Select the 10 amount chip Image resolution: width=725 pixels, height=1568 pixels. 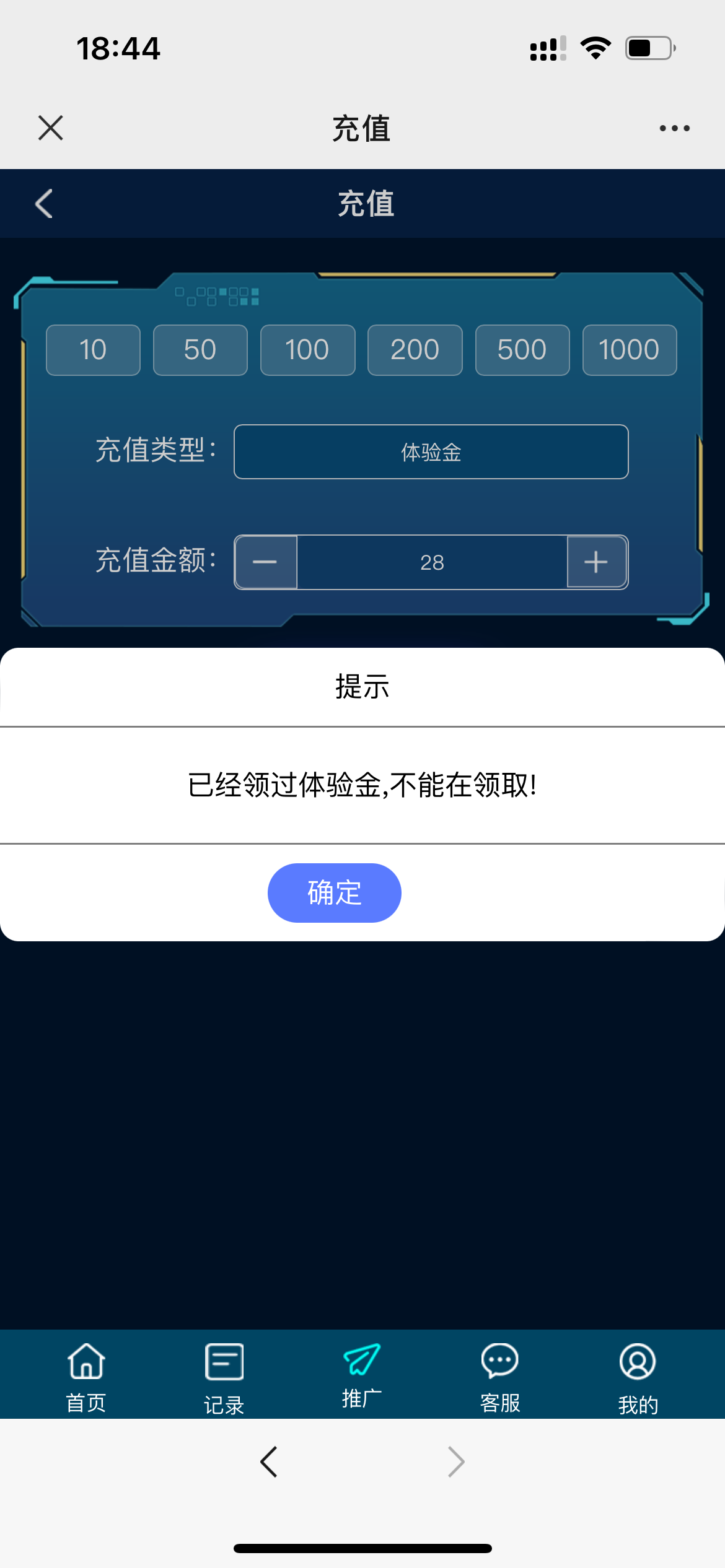[x=93, y=350]
